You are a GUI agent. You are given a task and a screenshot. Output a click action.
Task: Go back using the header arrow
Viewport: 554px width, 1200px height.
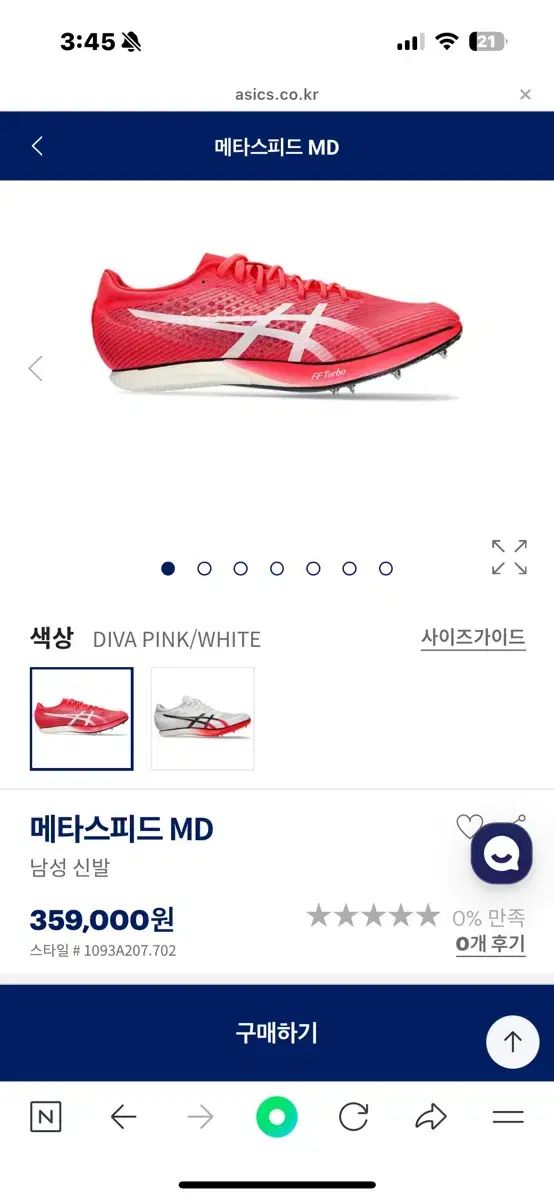click(37, 147)
